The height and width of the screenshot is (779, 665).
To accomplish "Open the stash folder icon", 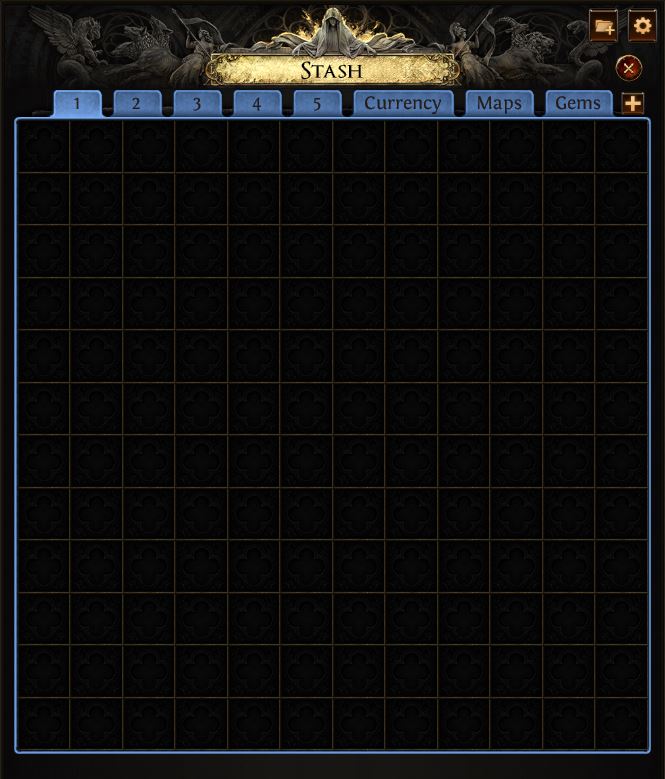I will 604,26.
